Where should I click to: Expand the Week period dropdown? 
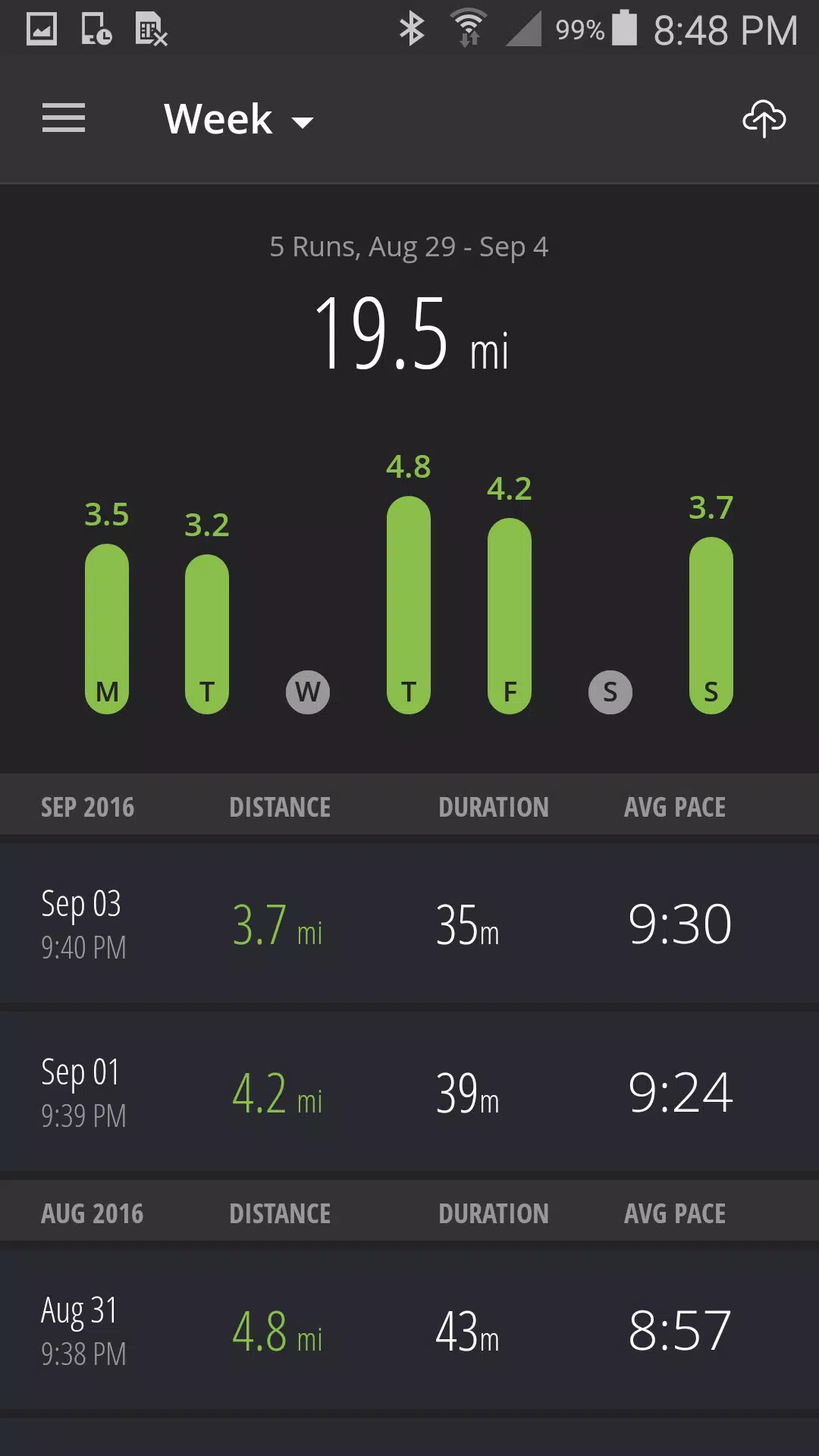click(x=239, y=119)
